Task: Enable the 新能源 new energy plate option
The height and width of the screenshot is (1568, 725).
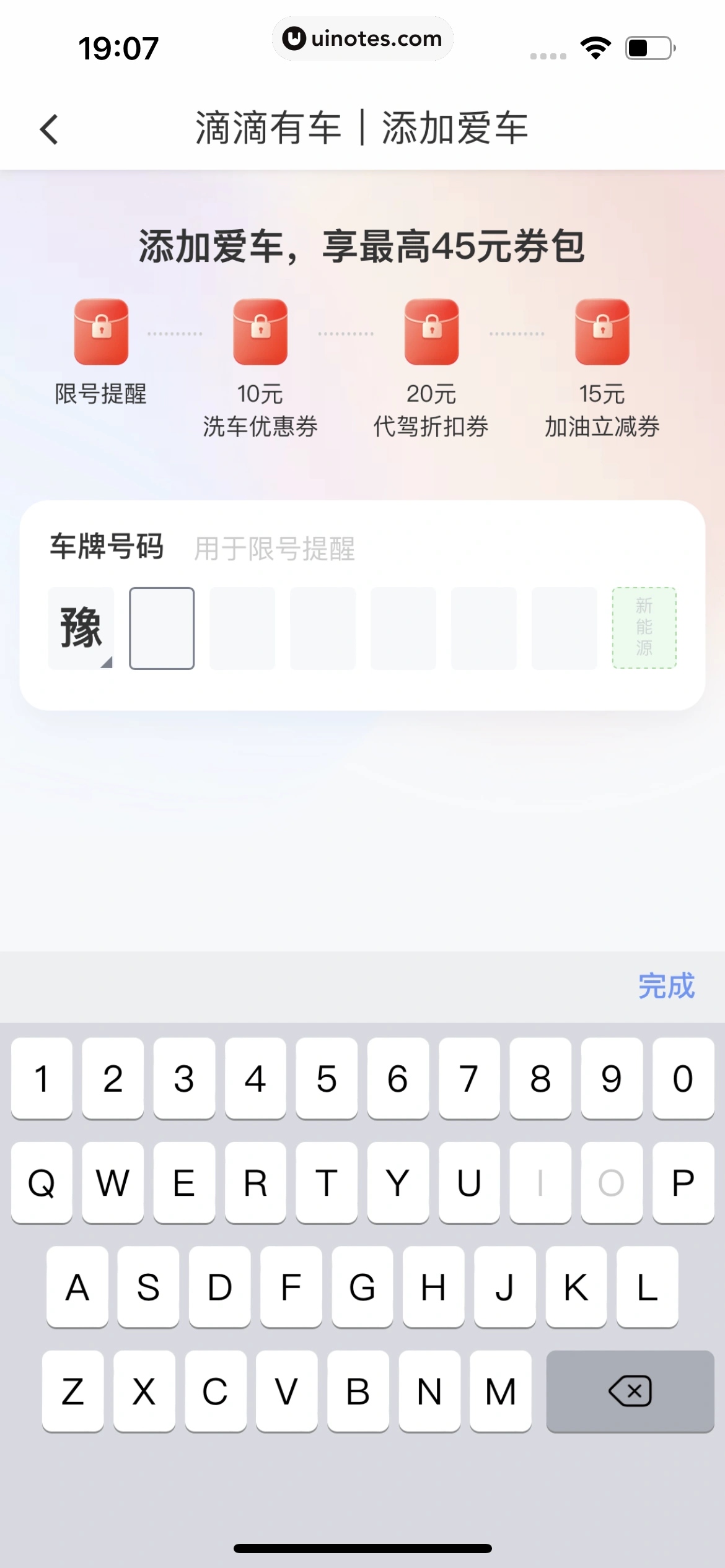Action: (644, 628)
